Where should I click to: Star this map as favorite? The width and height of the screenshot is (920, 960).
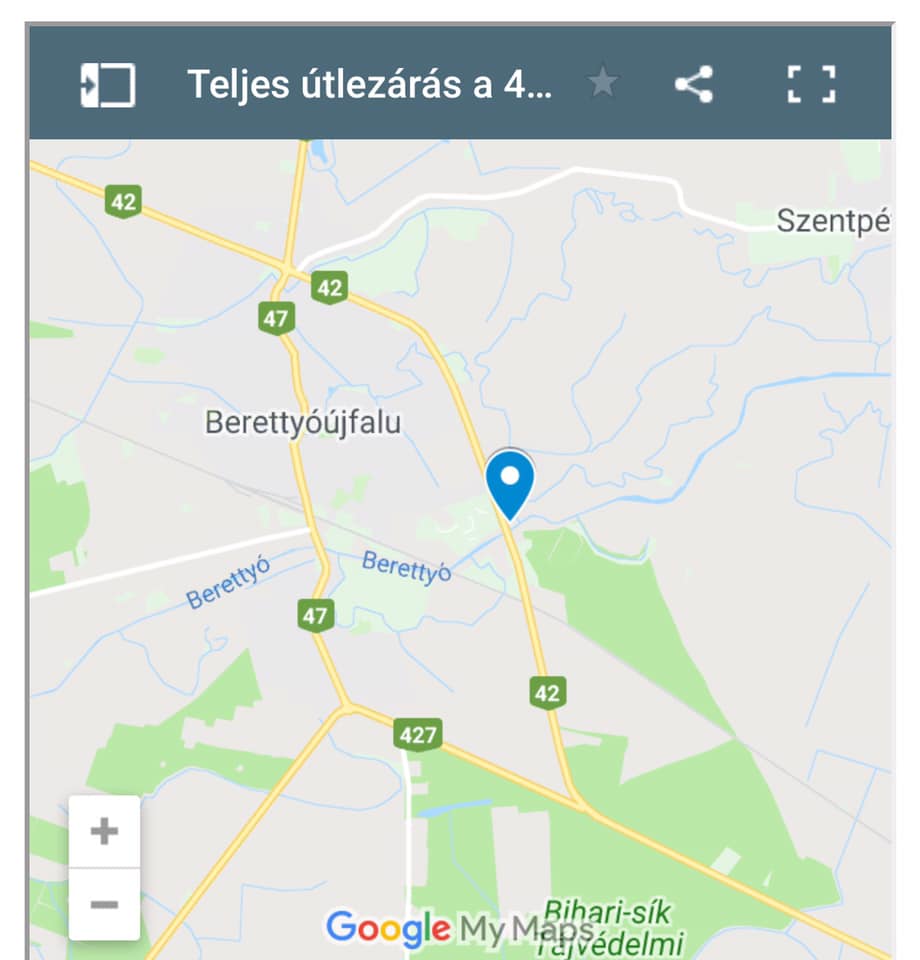coord(602,83)
